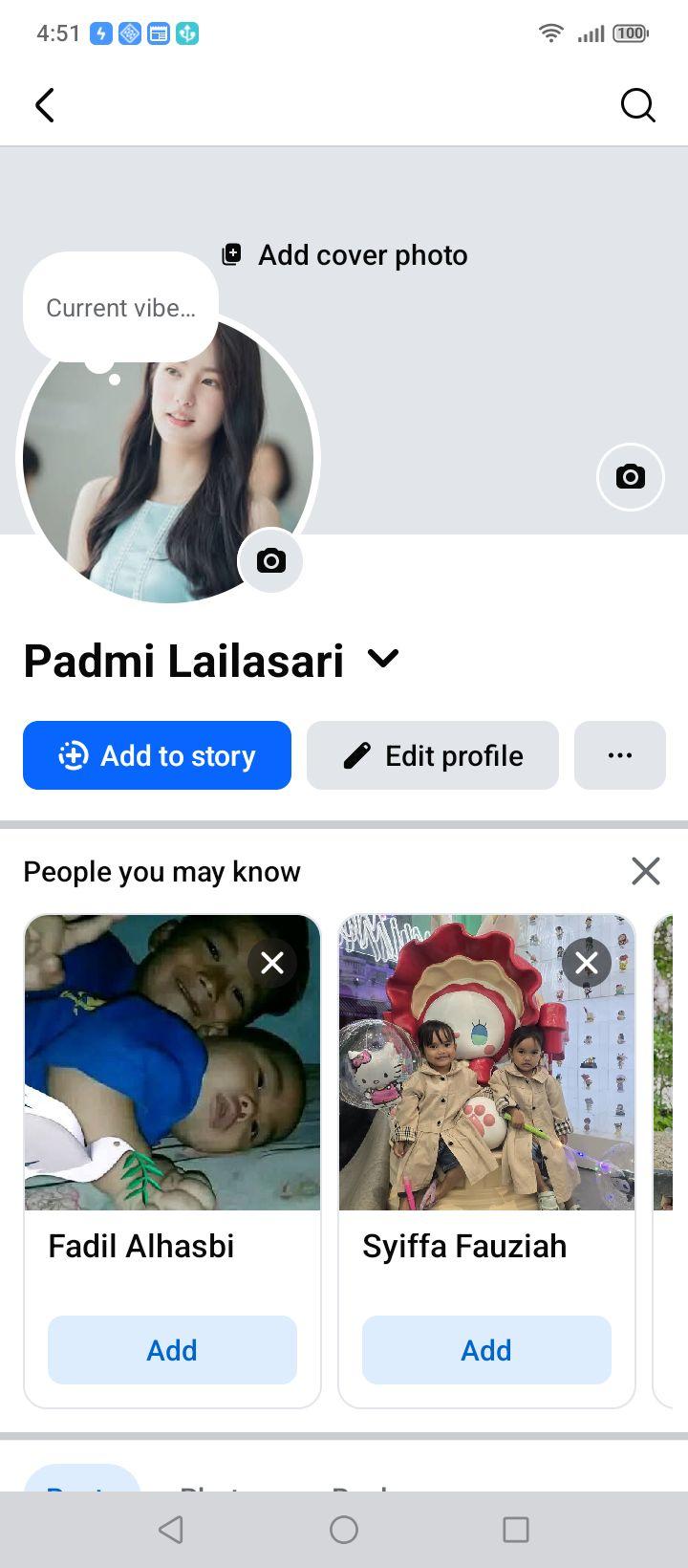Go back using the top-left arrow
Image resolution: width=688 pixels, height=1568 pixels.
pos(45,105)
